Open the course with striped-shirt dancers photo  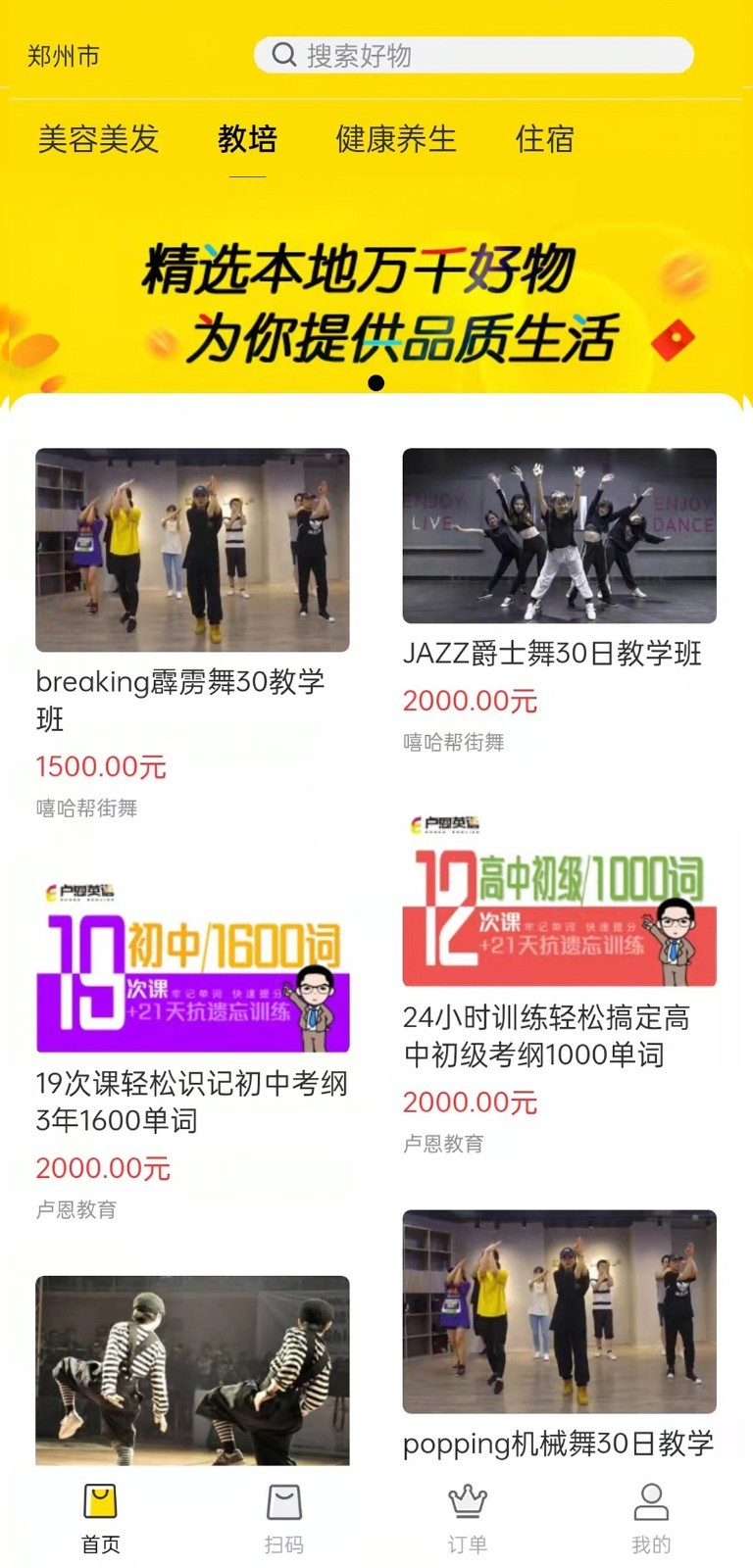click(192, 1370)
